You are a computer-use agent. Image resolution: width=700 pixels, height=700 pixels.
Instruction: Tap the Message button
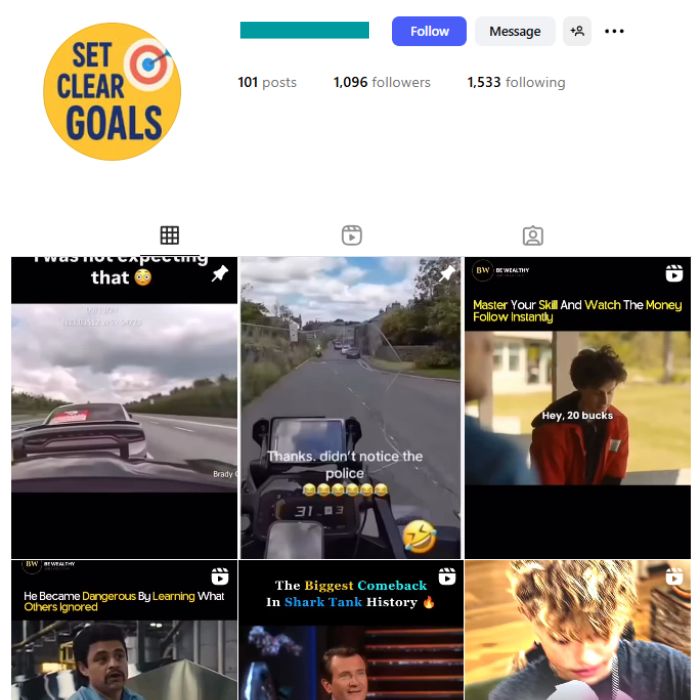(x=515, y=31)
